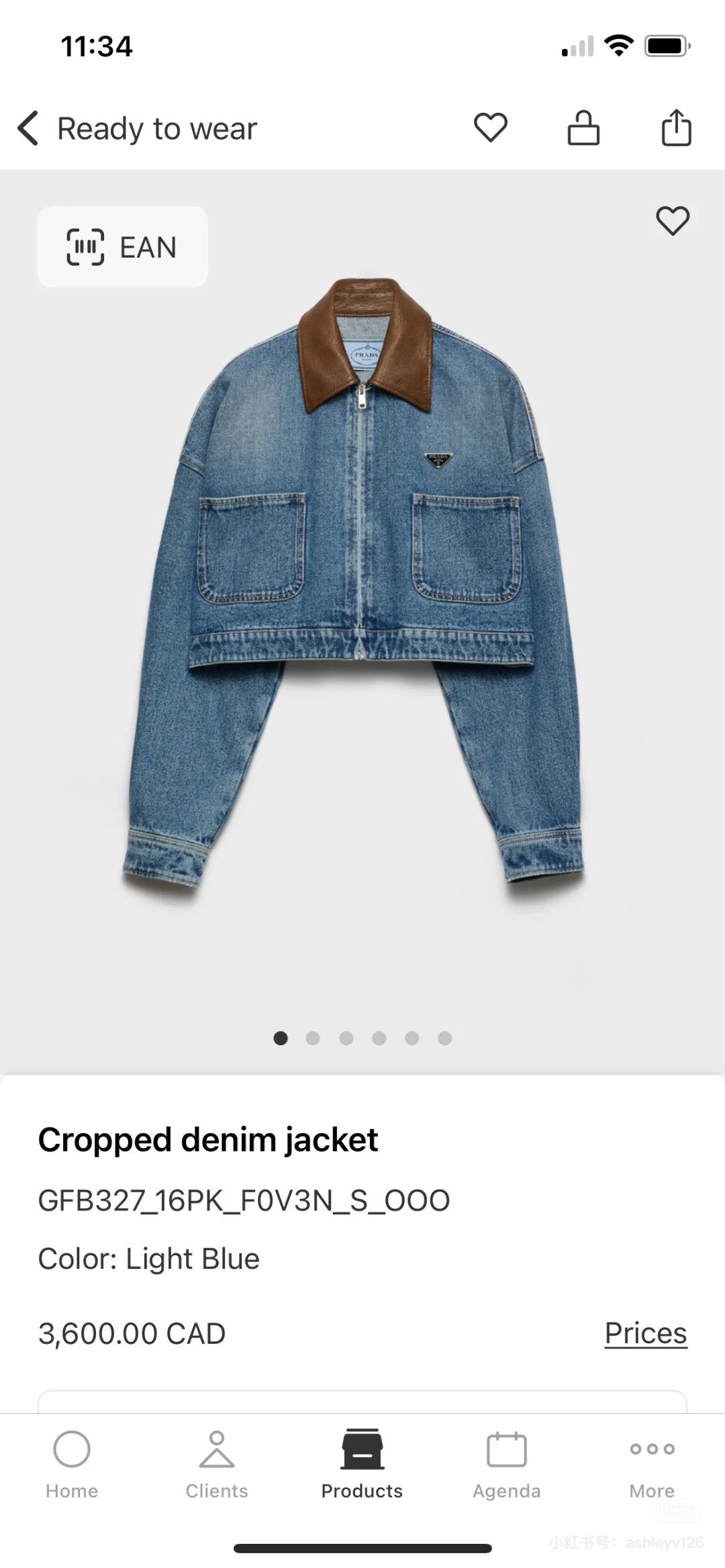The height and width of the screenshot is (1568, 725).
Task: Toggle the favorite heart in the top toolbar
Action: [491, 127]
